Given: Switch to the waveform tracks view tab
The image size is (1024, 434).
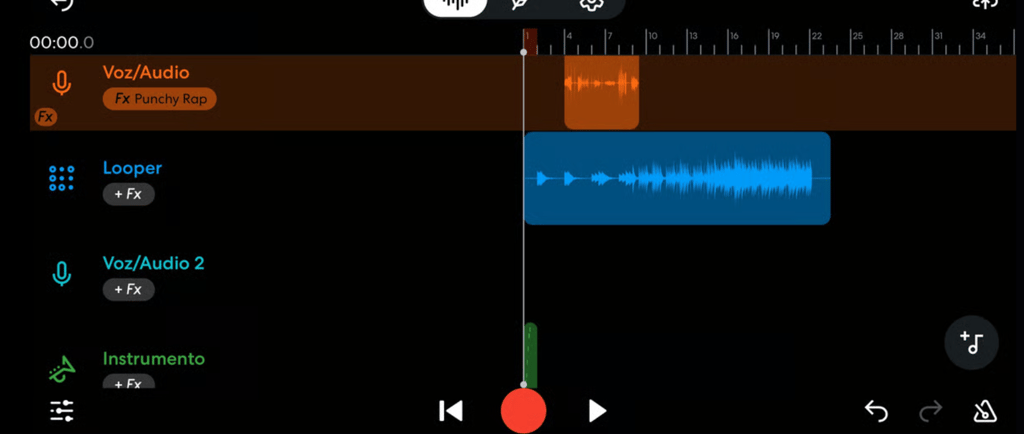Looking at the screenshot, I should 456,5.
